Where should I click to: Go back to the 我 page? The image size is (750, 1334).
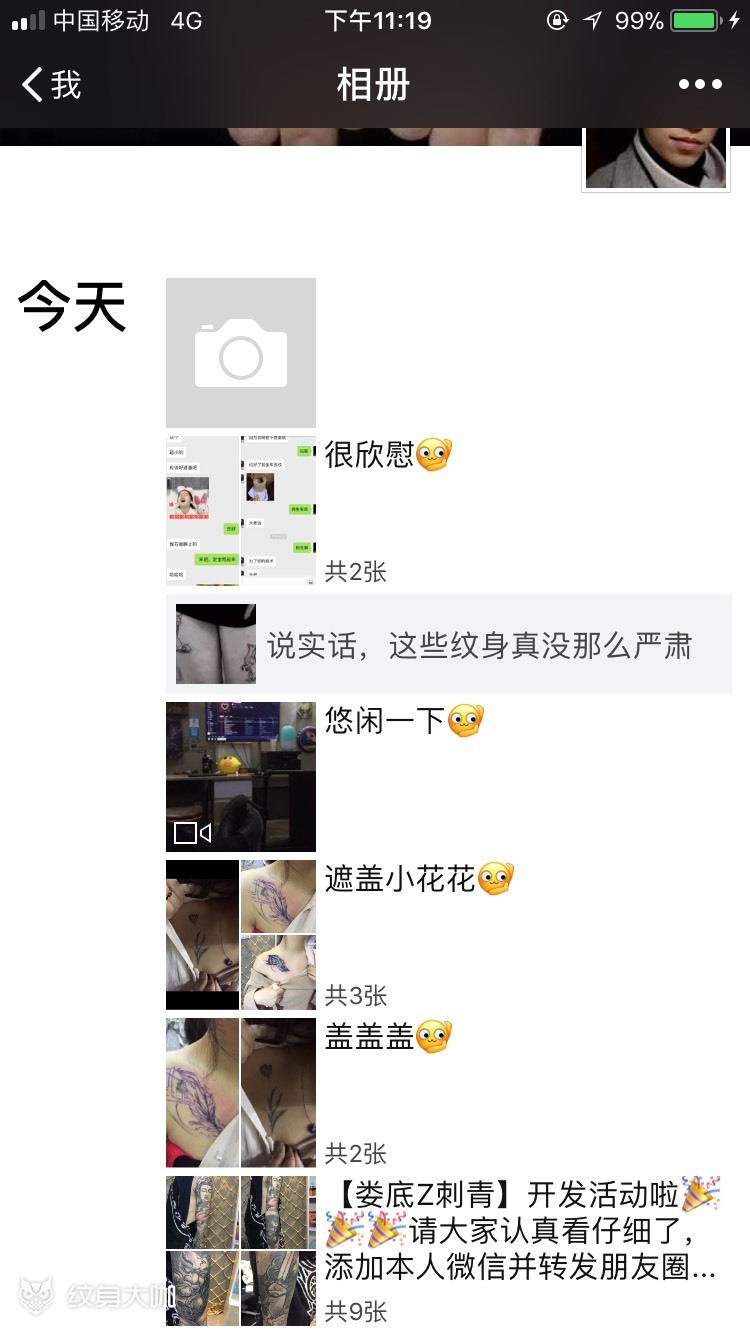(x=52, y=85)
